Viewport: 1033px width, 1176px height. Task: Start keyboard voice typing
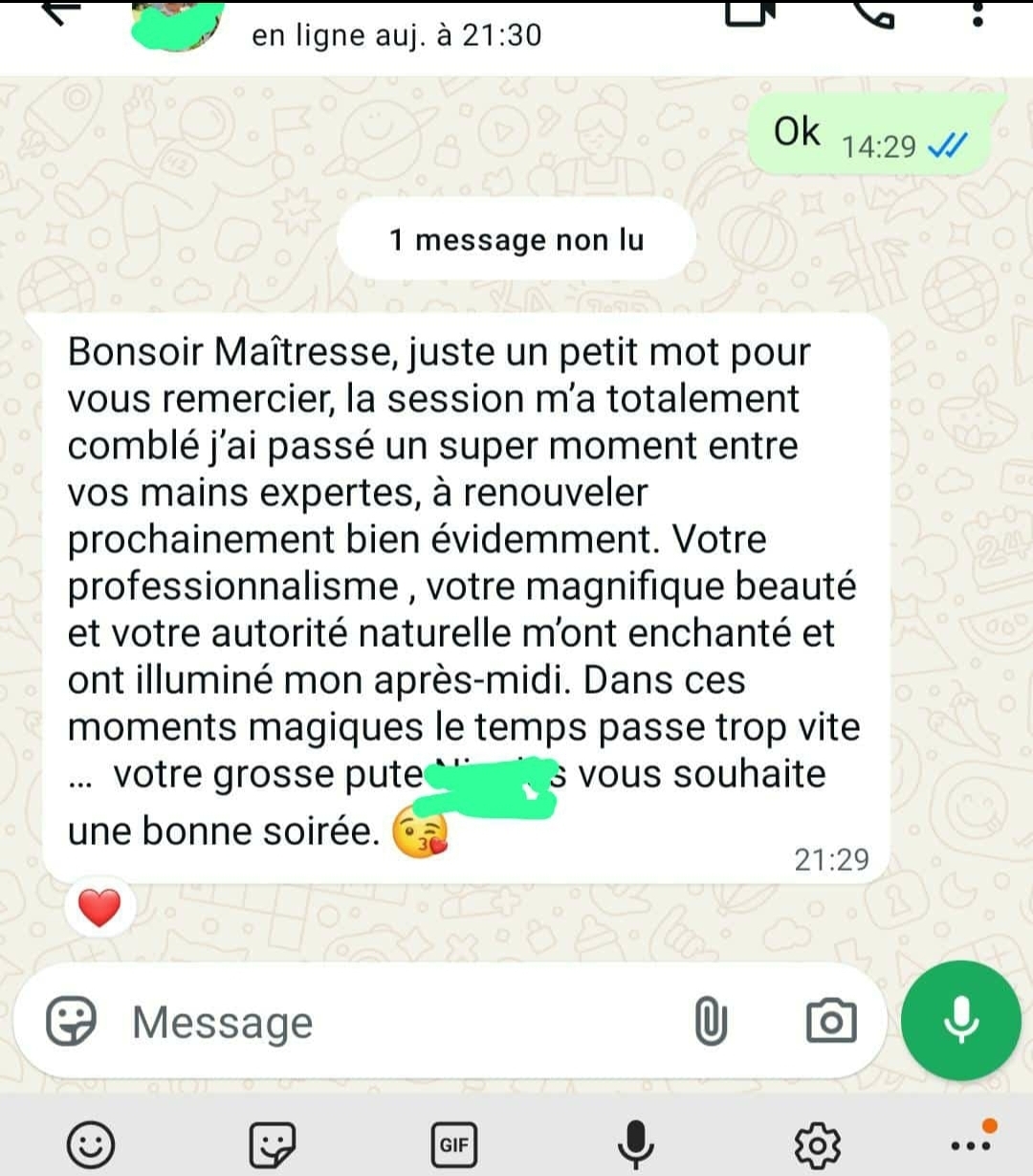pyautogui.click(x=634, y=1144)
